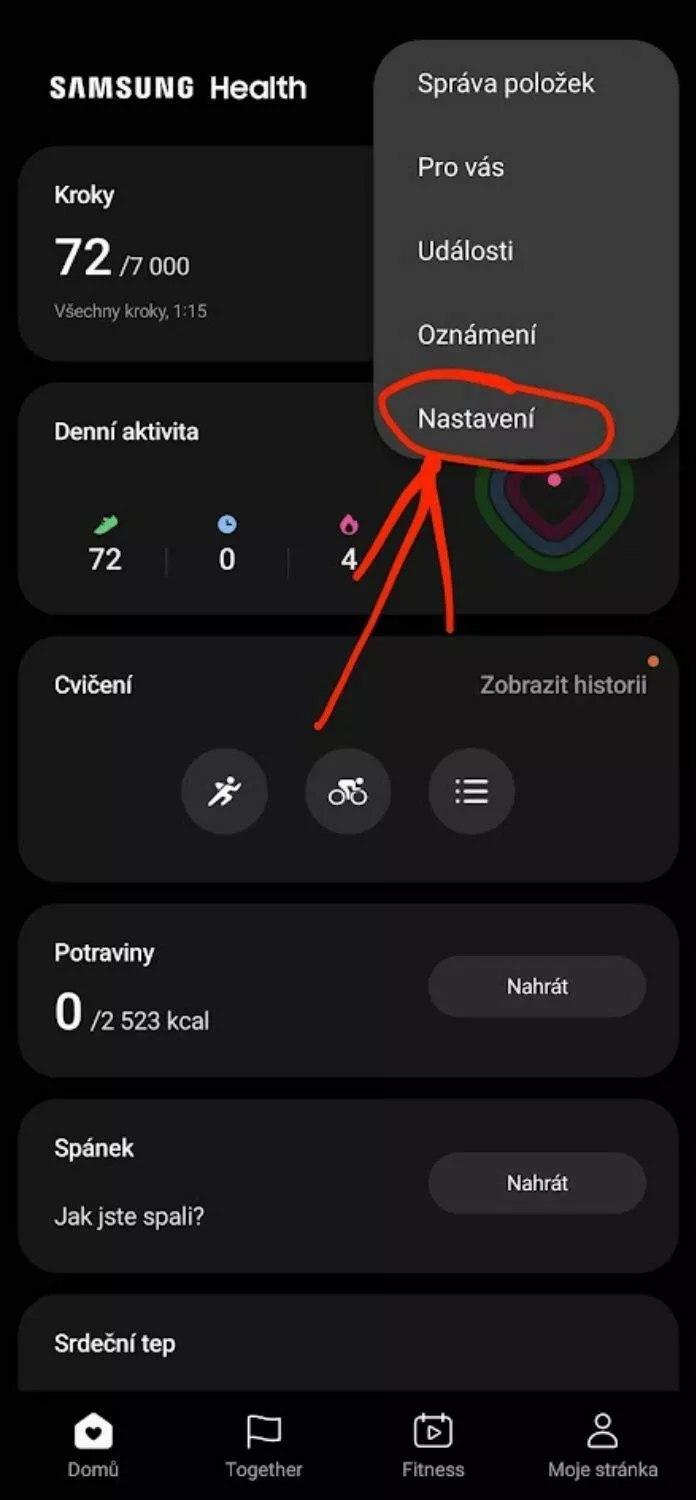Switch to the Together tab
This screenshot has height=1500, width=696.
[264, 1446]
